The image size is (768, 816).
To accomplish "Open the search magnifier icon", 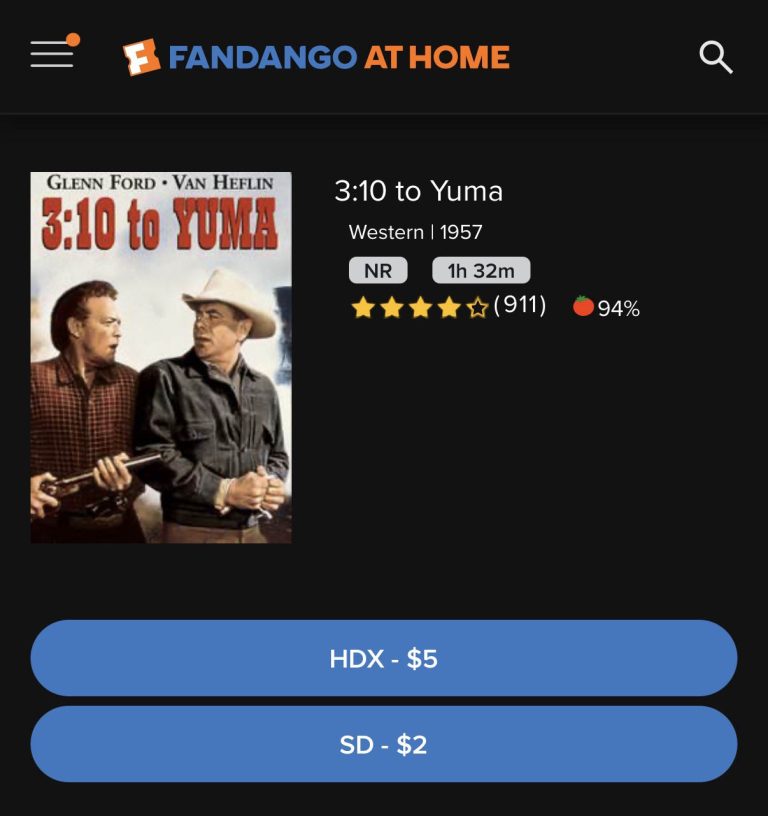I will (x=715, y=57).
